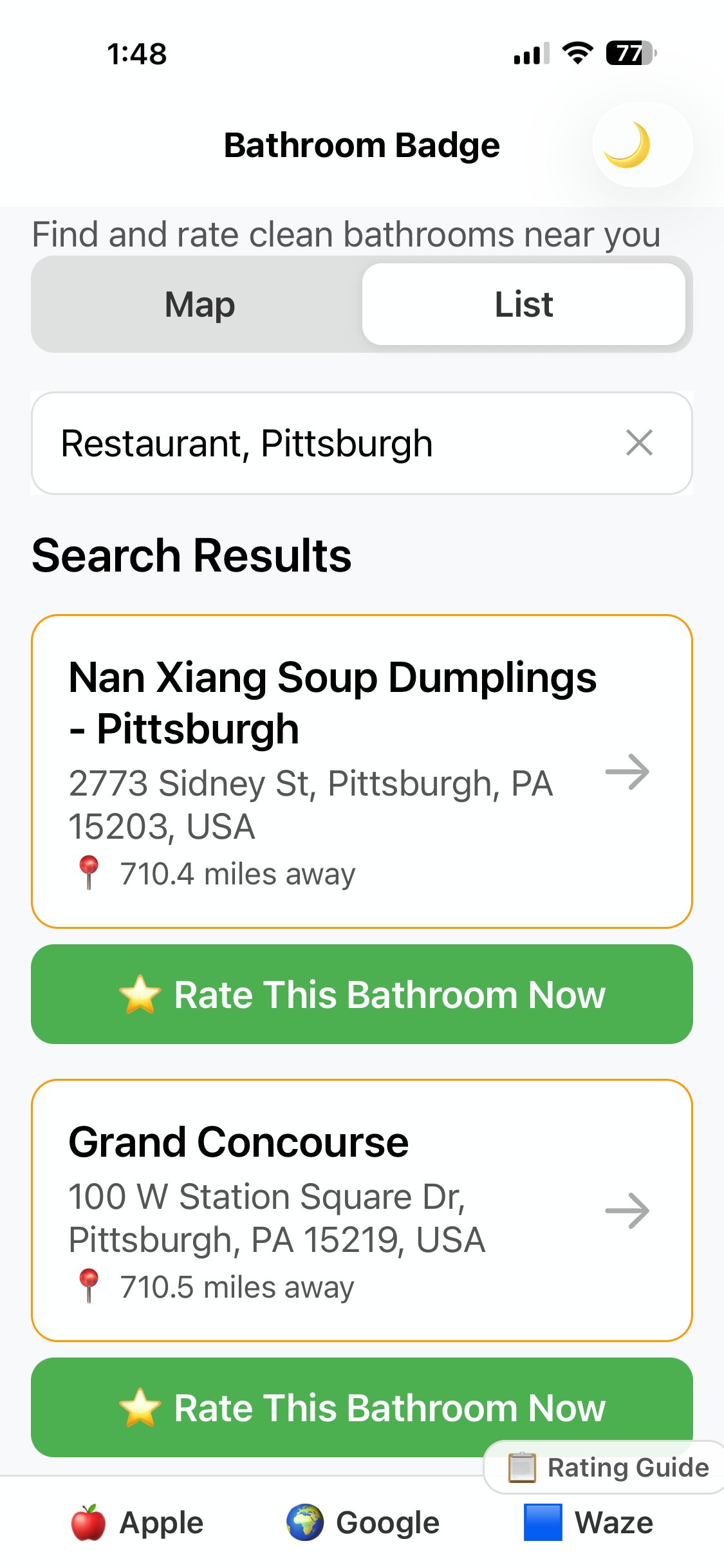Rate the Nan Xiang Soup Dumplings bathroom now
This screenshot has width=724, height=1568.
click(x=362, y=994)
